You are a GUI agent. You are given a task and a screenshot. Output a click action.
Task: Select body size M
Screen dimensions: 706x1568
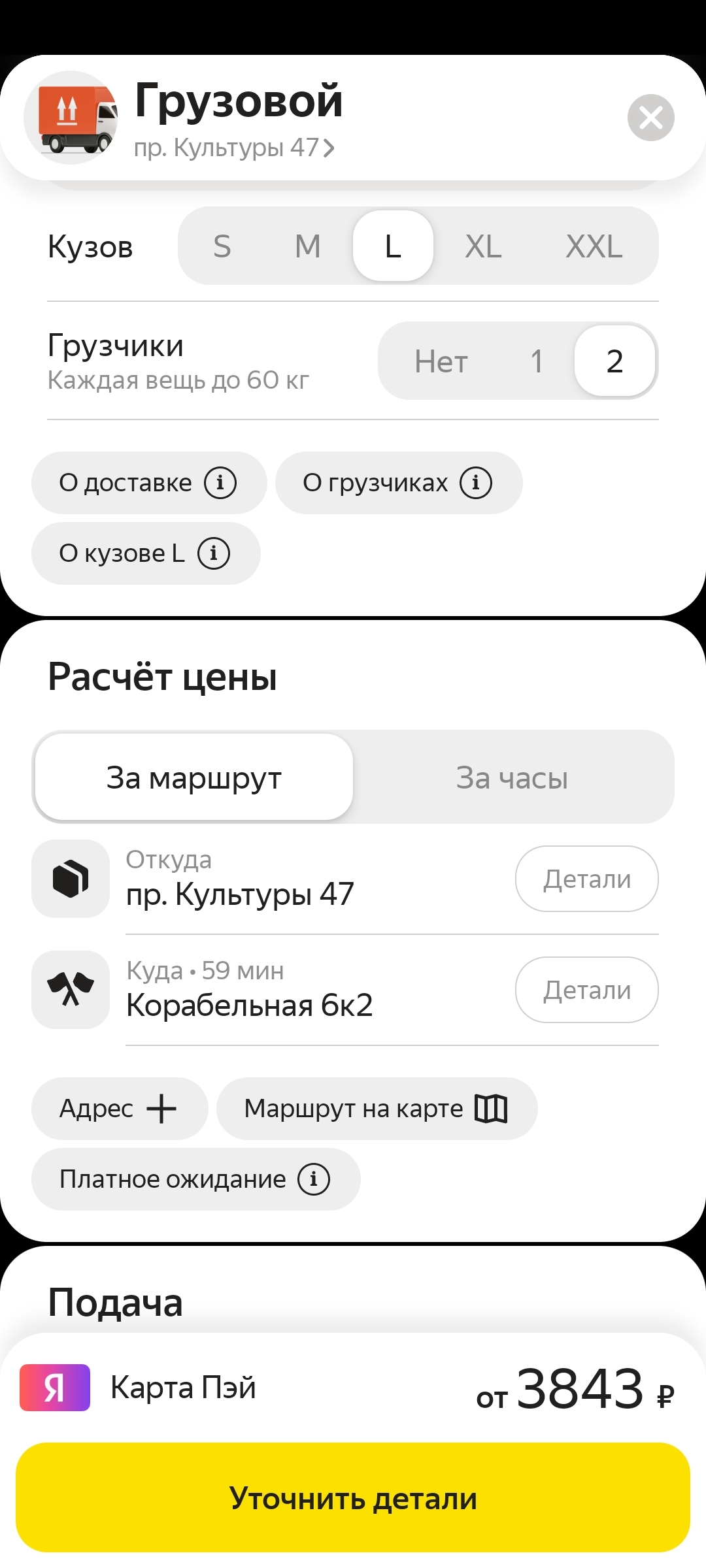tap(307, 246)
